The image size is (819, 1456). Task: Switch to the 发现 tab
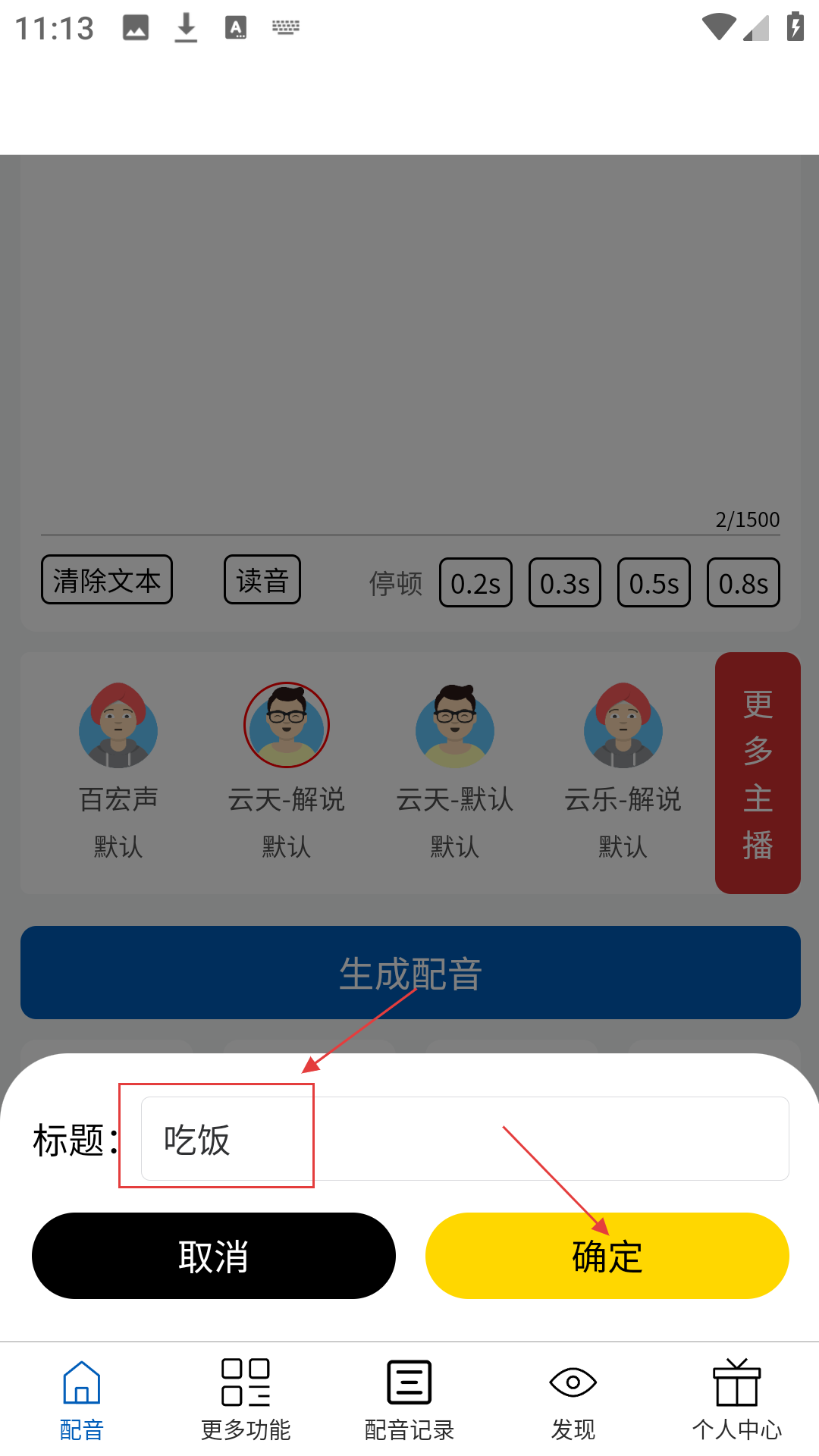[x=573, y=1400]
